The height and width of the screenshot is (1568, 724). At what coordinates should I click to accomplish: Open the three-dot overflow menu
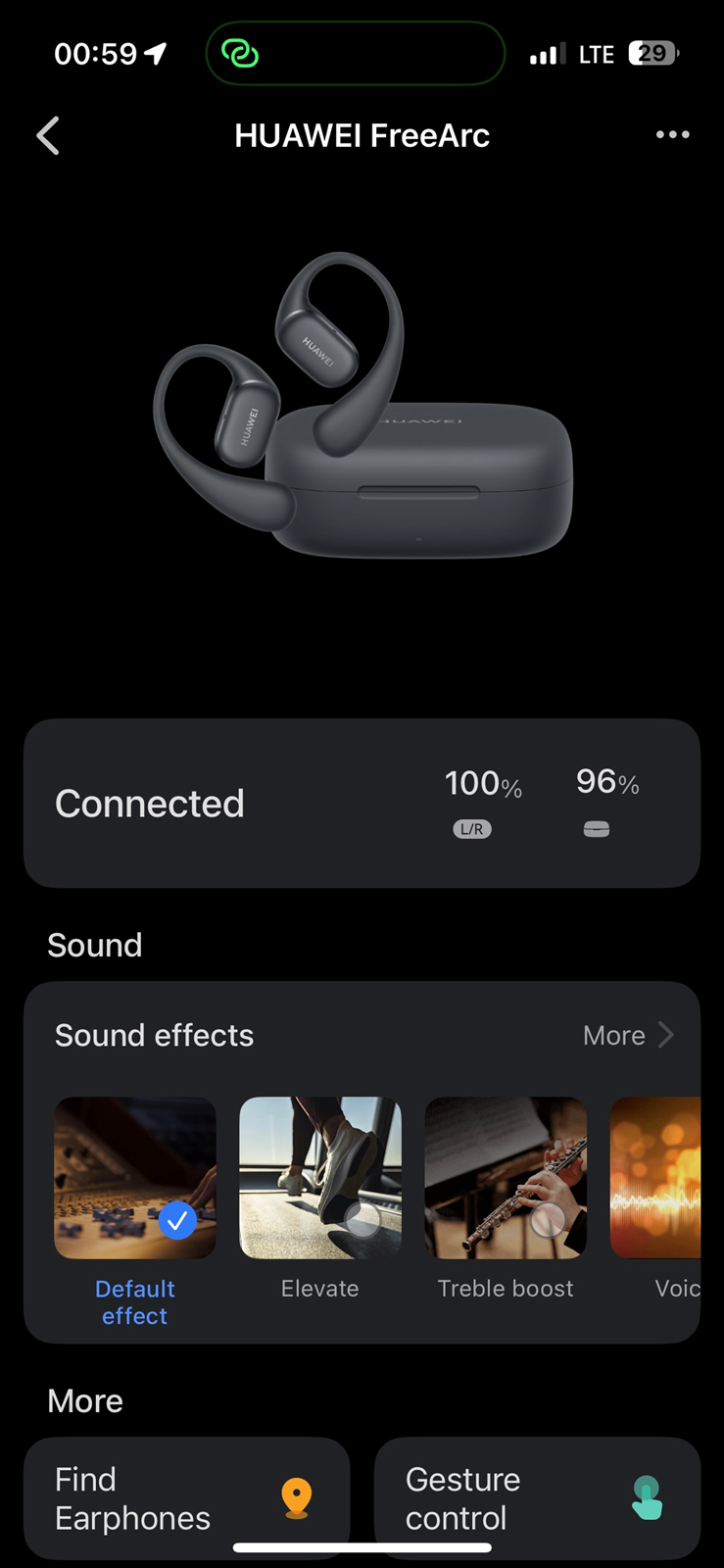[672, 135]
